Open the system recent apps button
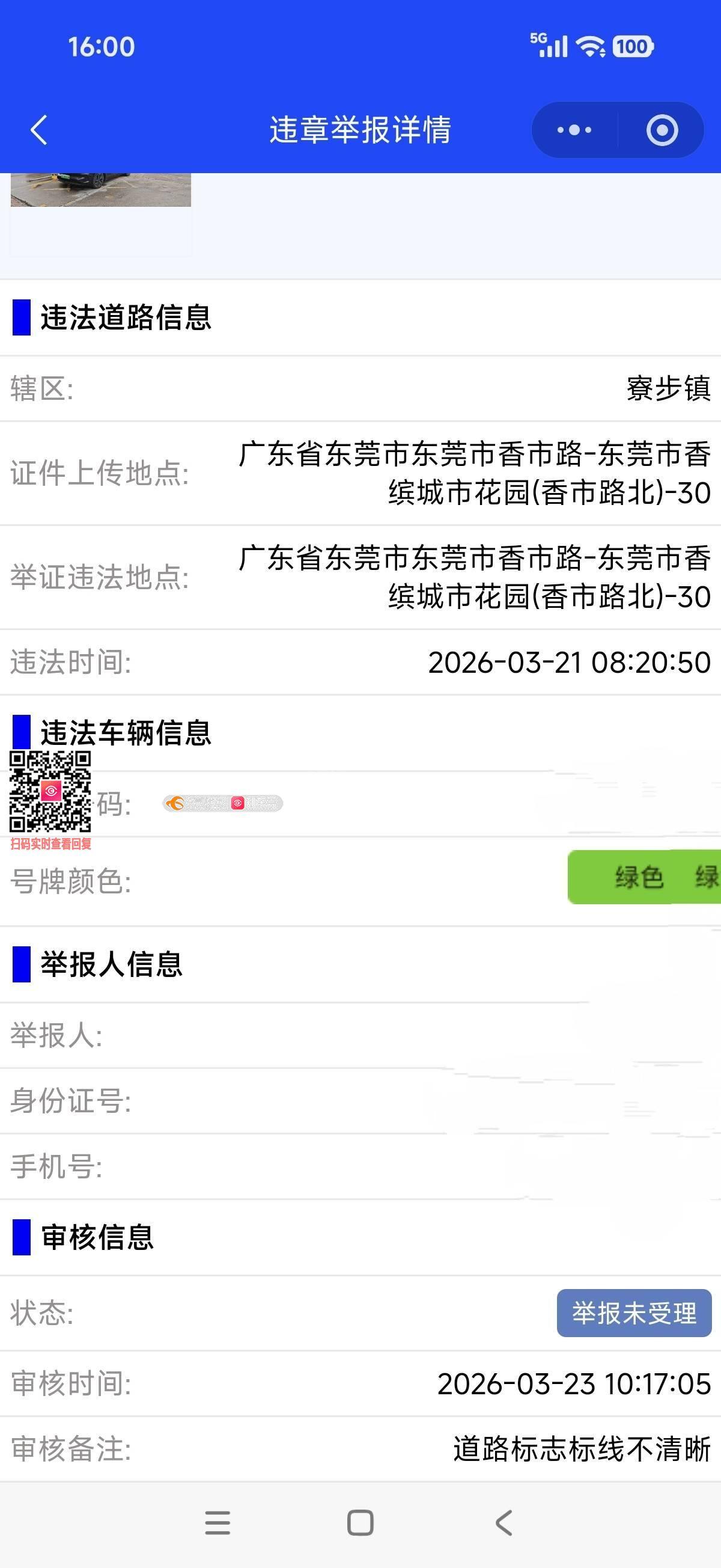The width and height of the screenshot is (721, 1568). tap(218, 1523)
